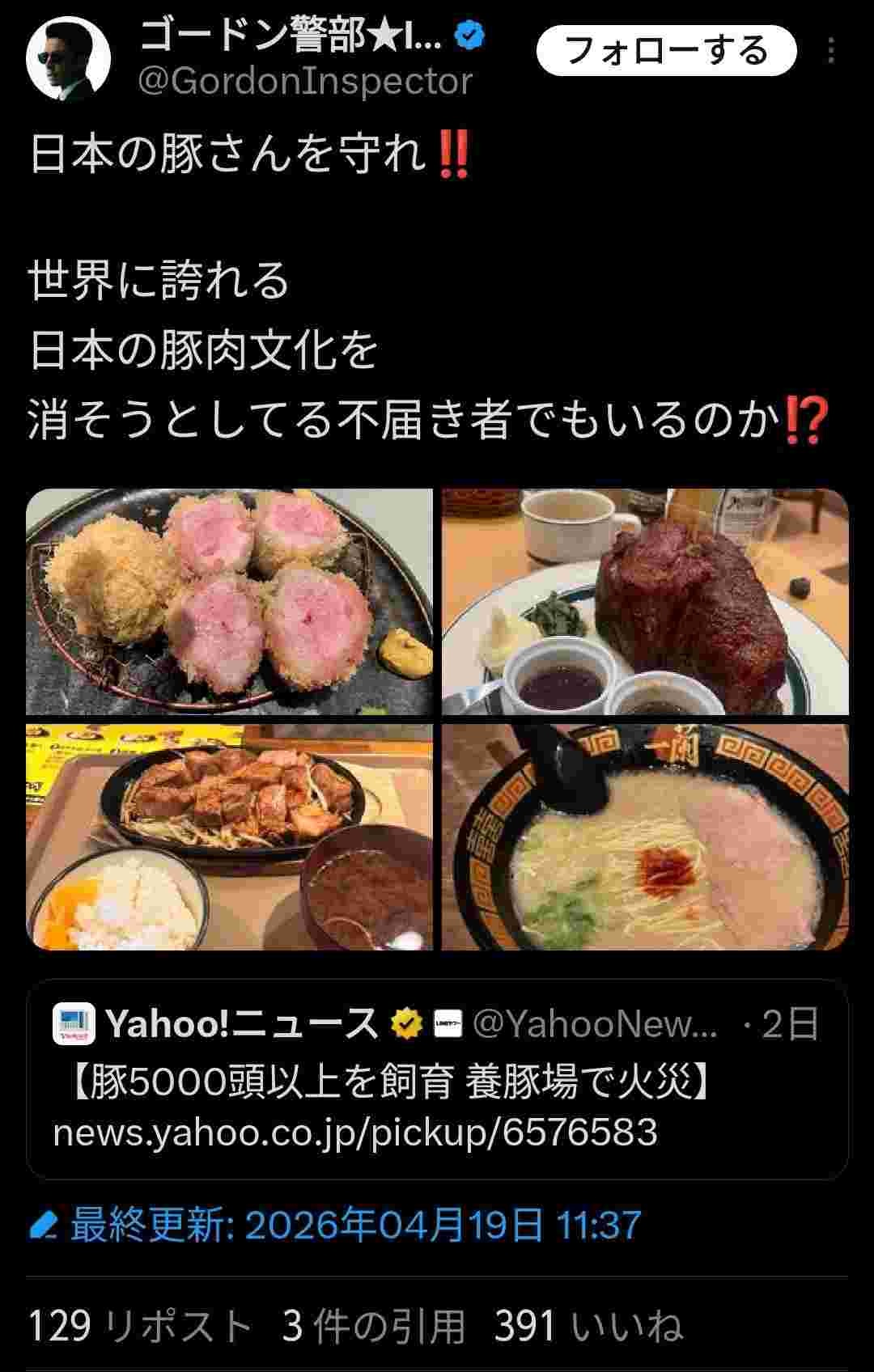The height and width of the screenshot is (1372, 874).
Task: Open ゴードン警部's profile avatar
Action: pyautogui.click(x=68, y=58)
